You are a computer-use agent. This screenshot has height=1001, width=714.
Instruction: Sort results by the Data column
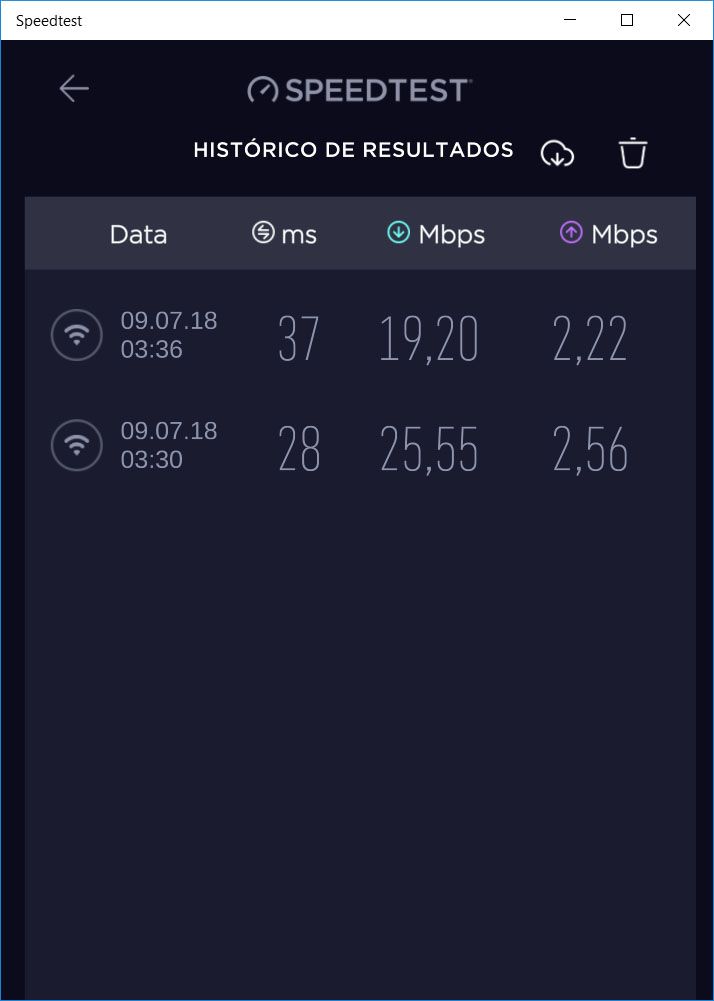(138, 235)
